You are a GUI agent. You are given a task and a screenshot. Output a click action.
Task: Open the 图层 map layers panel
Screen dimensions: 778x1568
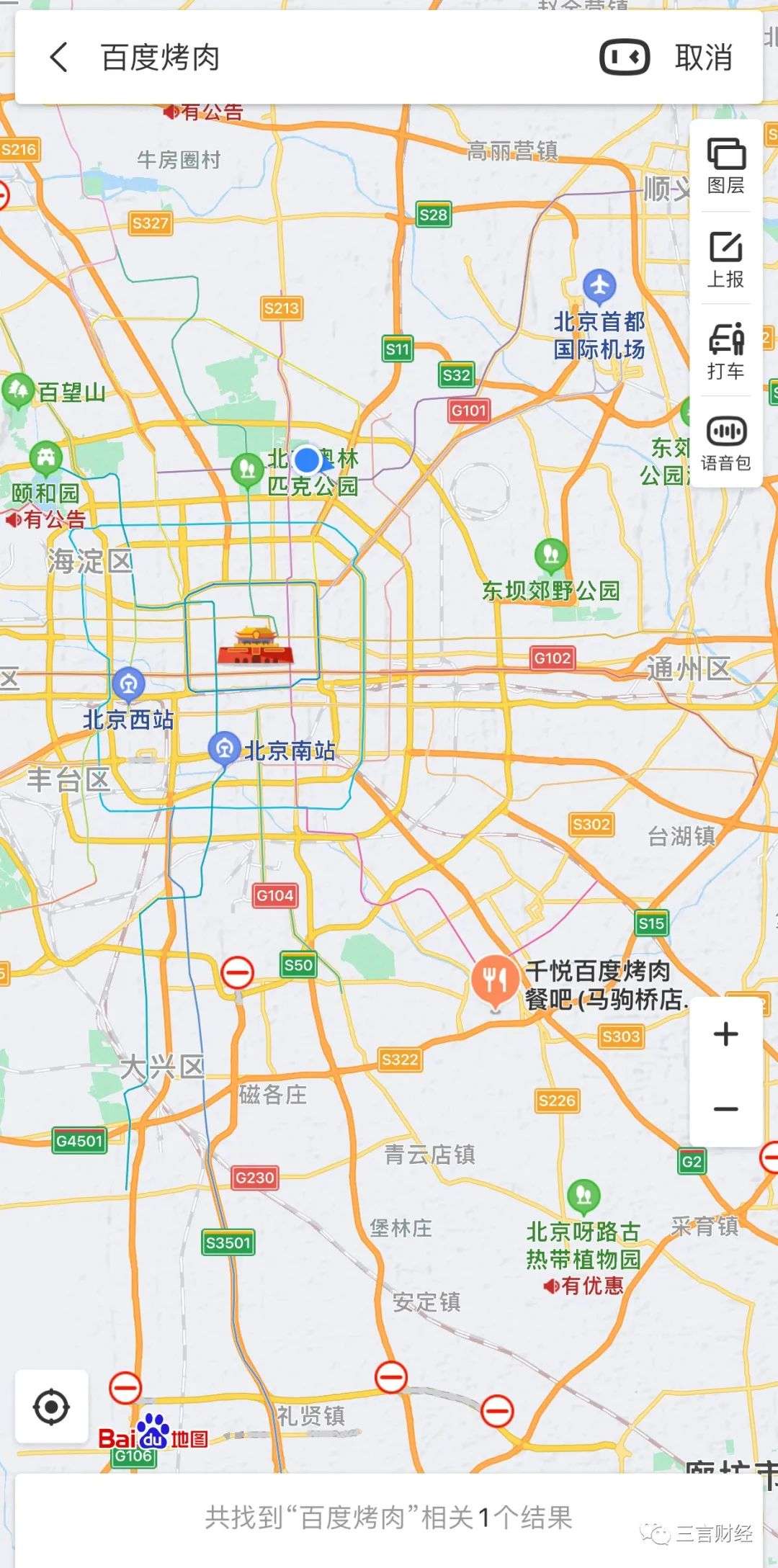(x=725, y=166)
